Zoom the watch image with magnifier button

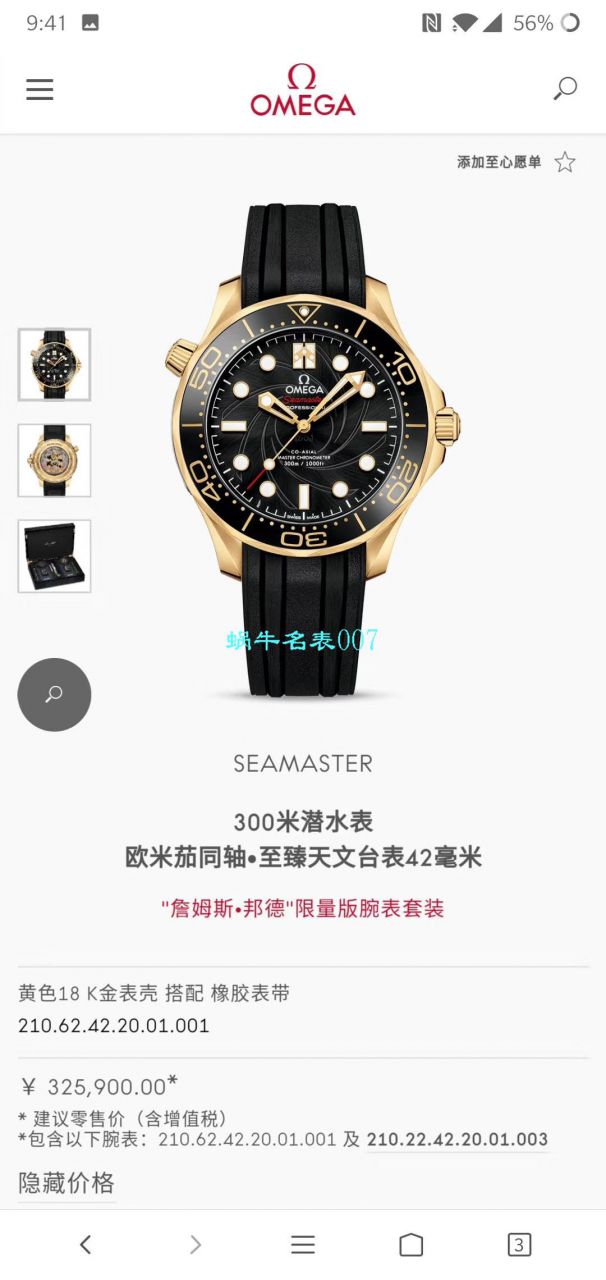[54, 694]
